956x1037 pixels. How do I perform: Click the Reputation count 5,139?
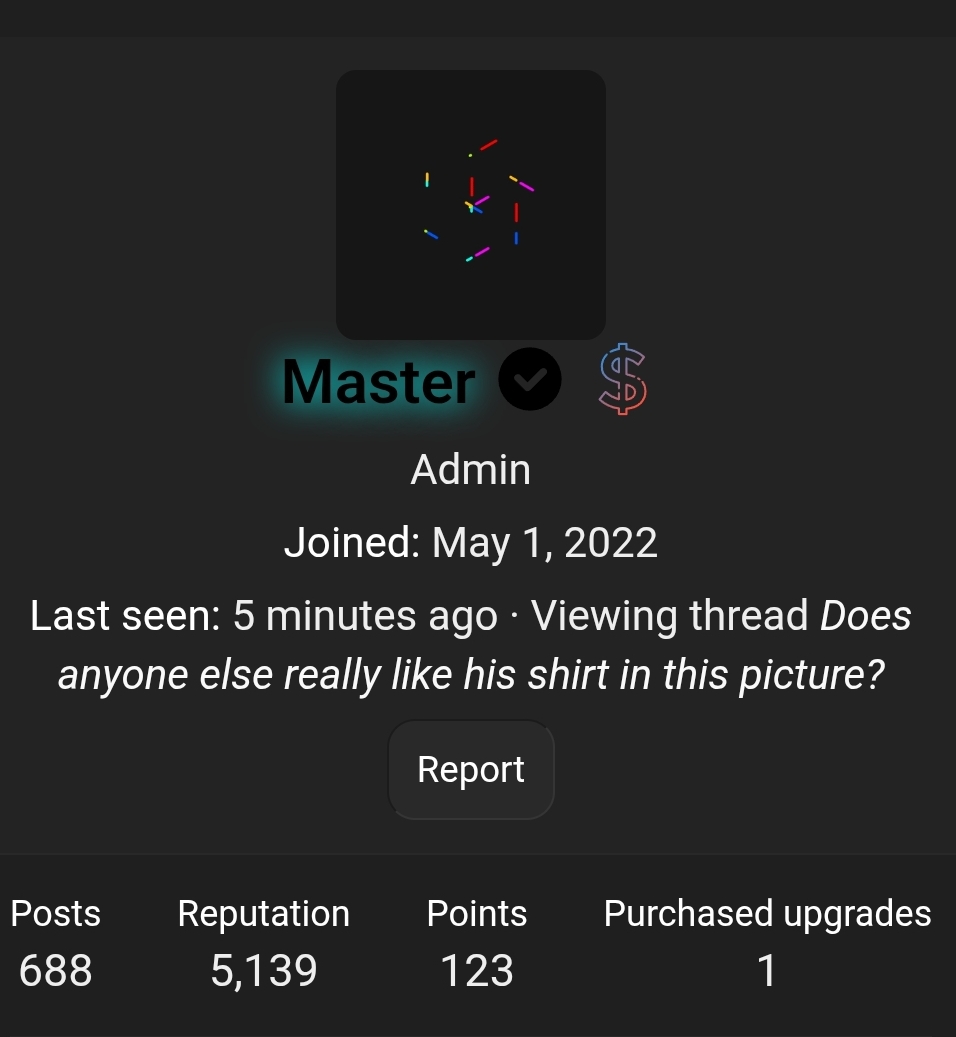coord(263,970)
